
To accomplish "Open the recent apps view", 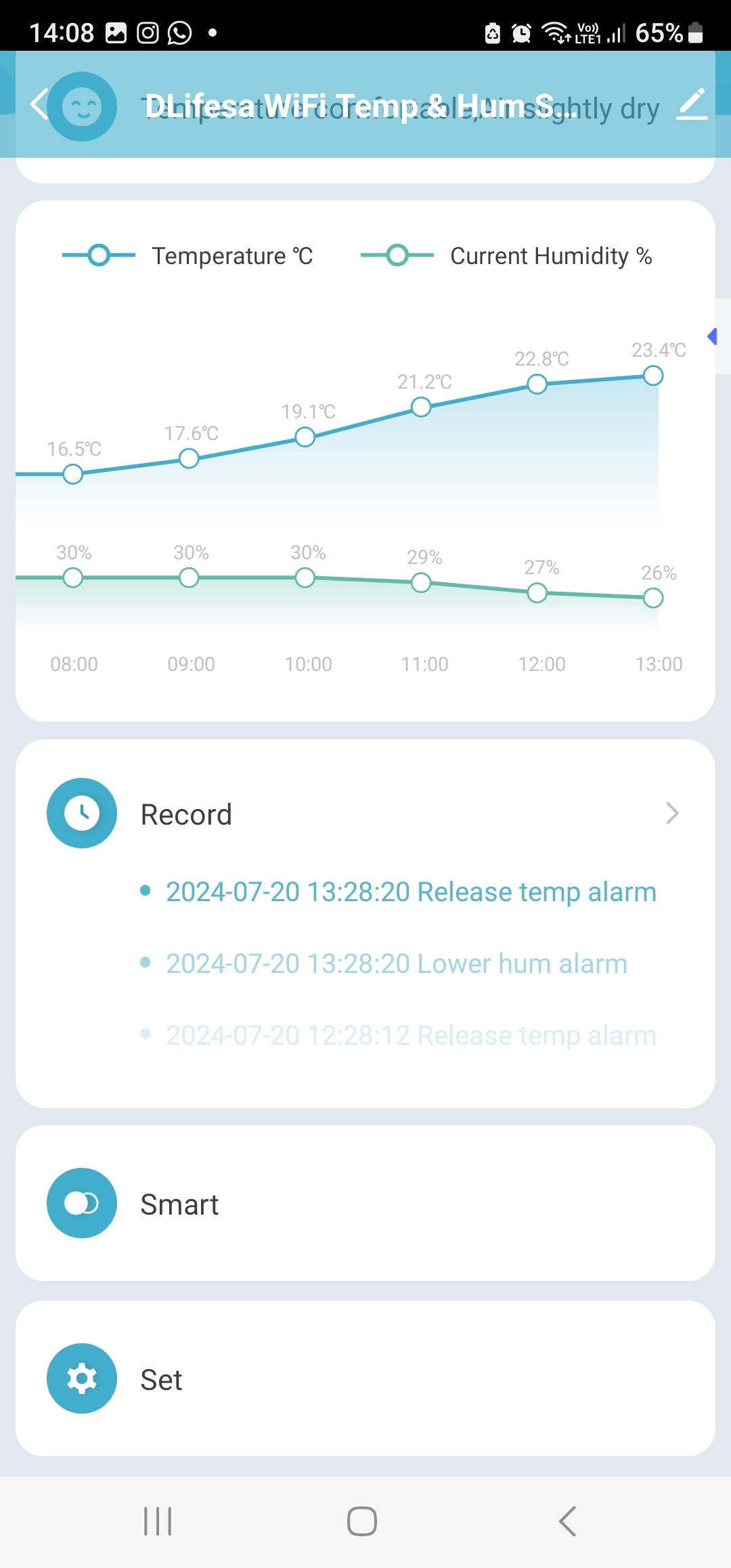I will [x=158, y=1521].
